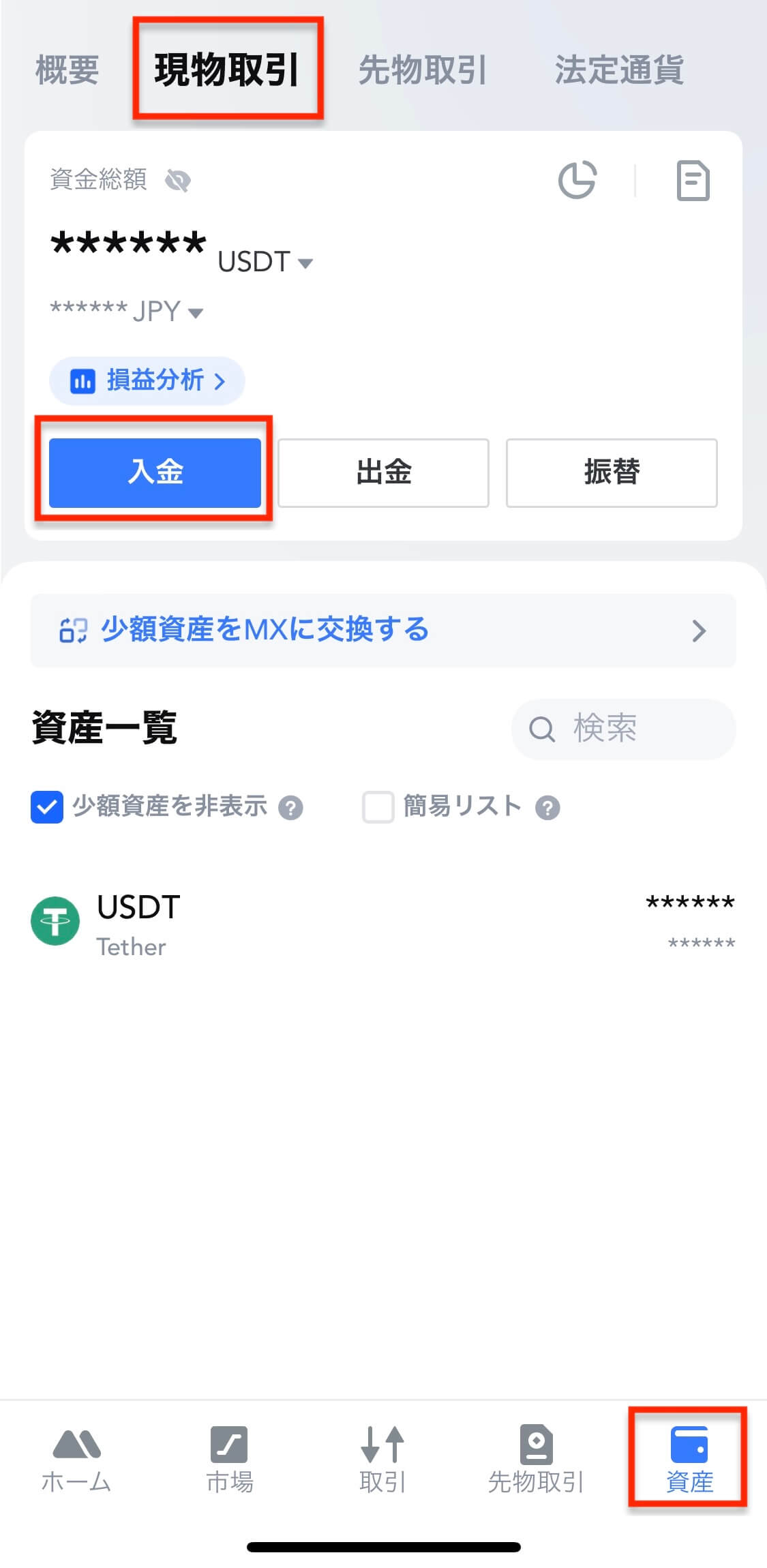Screen dimensions: 767x1568
Task: Select the 現物取引 top tab
Action: tap(226, 70)
